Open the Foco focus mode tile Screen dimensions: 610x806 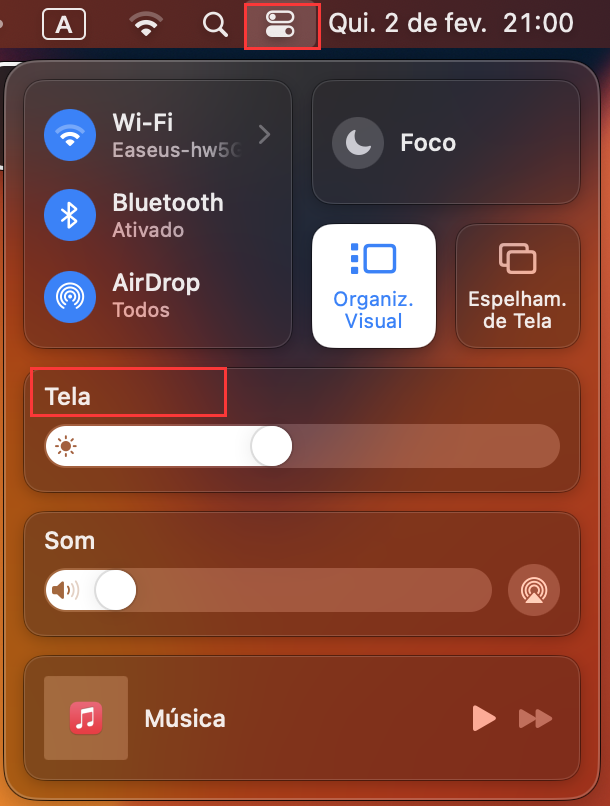(x=446, y=143)
